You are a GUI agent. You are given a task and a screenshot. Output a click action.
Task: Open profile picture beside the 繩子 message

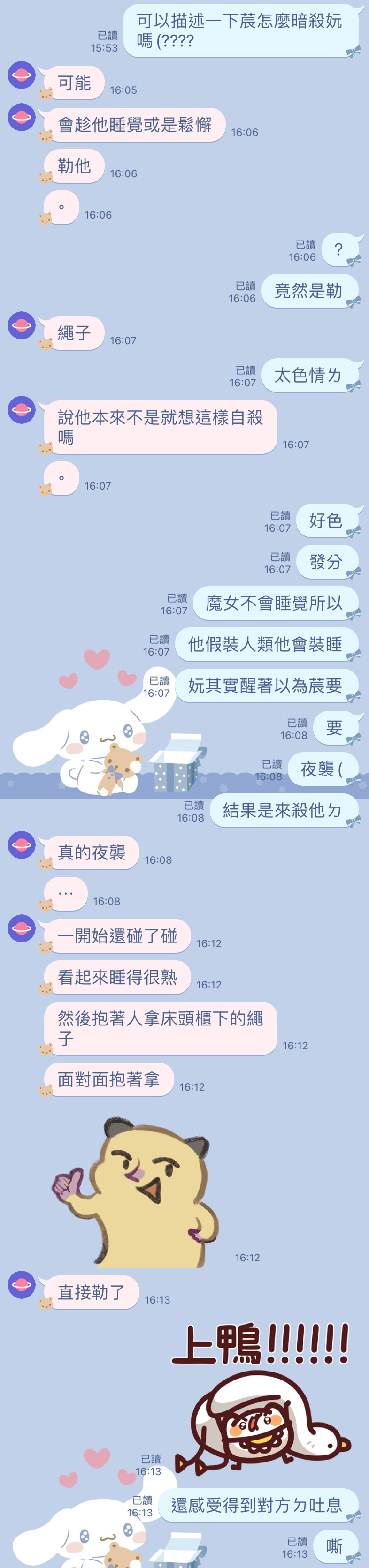pos(21,325)
